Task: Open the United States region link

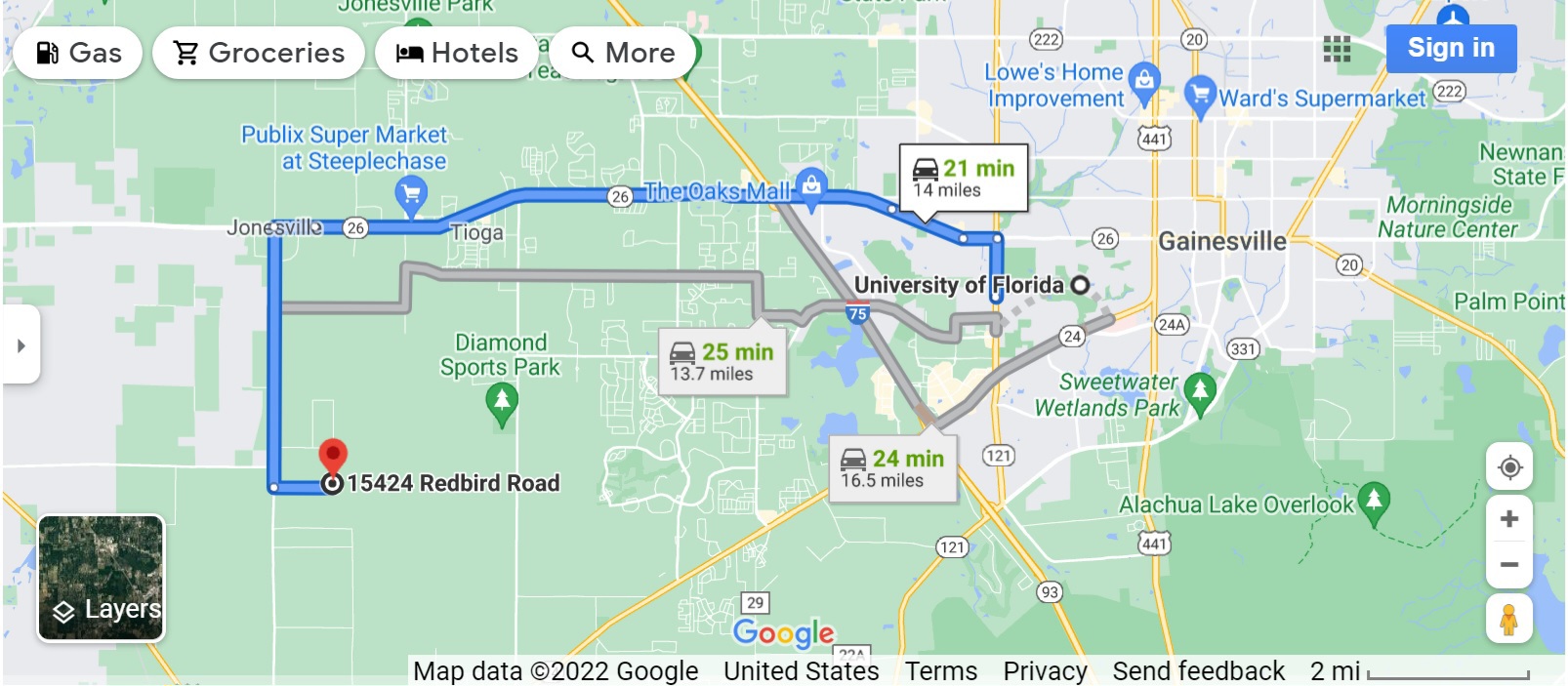Action: click(801, 671)
